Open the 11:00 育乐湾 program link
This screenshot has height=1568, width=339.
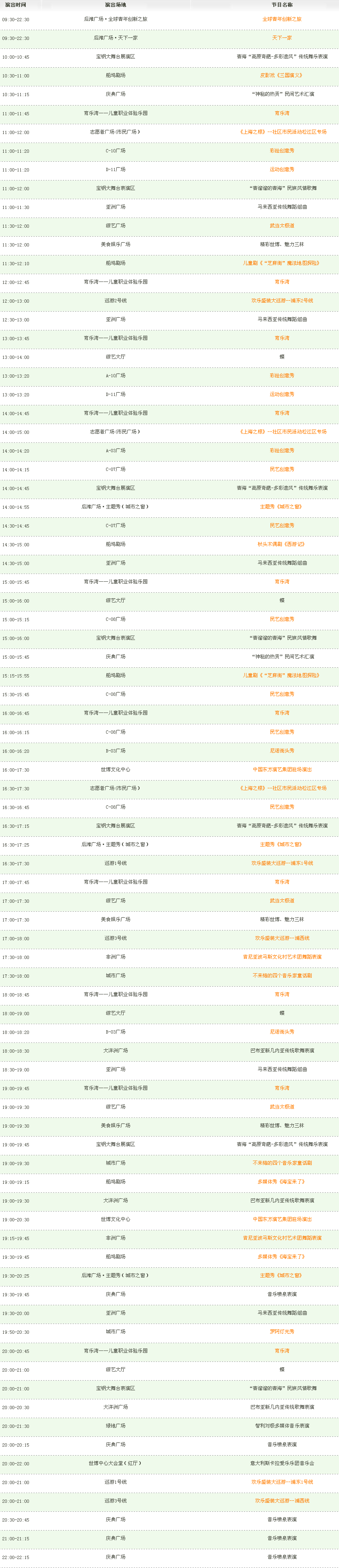click(x=282, y=113)
